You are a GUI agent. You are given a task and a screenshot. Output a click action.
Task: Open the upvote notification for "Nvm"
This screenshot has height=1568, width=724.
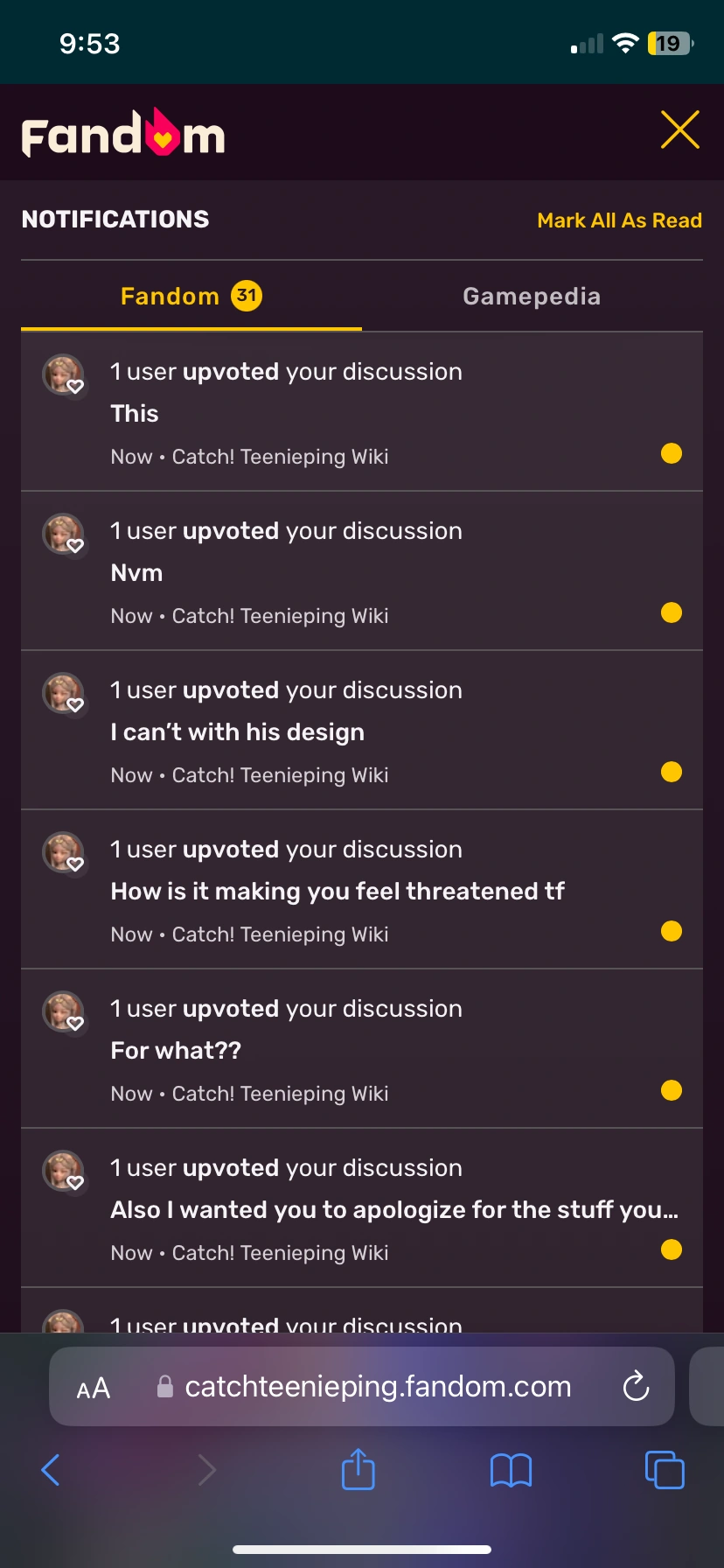(x=362, y=571)
